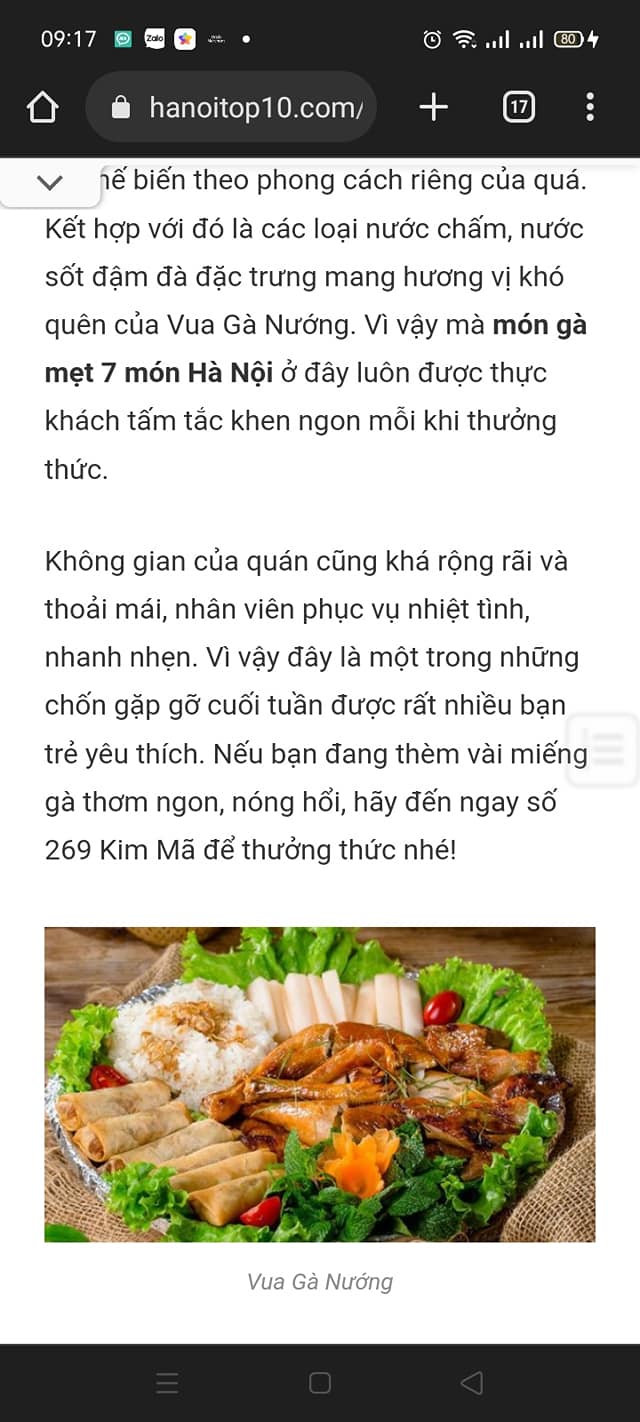
Task: Return to the phone home screen
Action: click(x=320, y=1383)
